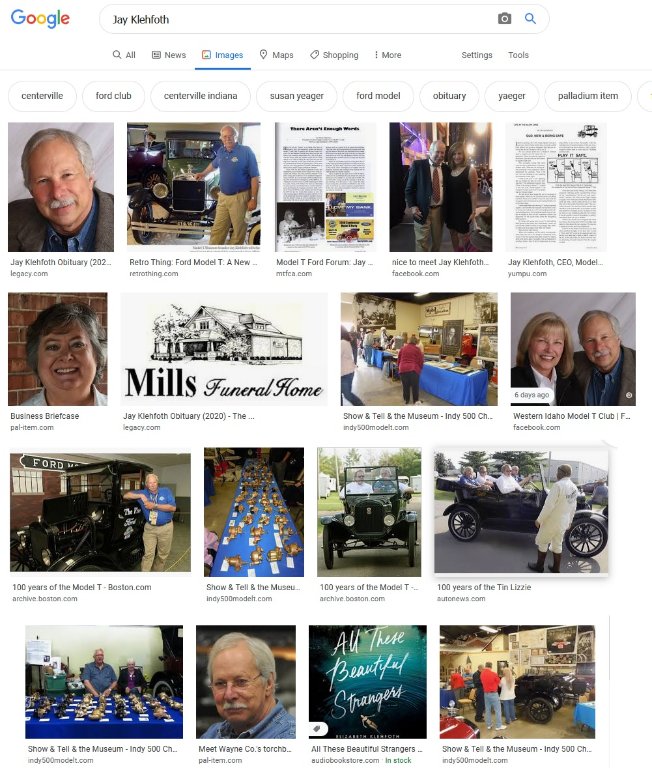
Task: Open the Jay Klehfoth Obituary portrait result
Action: click(61, 187)
